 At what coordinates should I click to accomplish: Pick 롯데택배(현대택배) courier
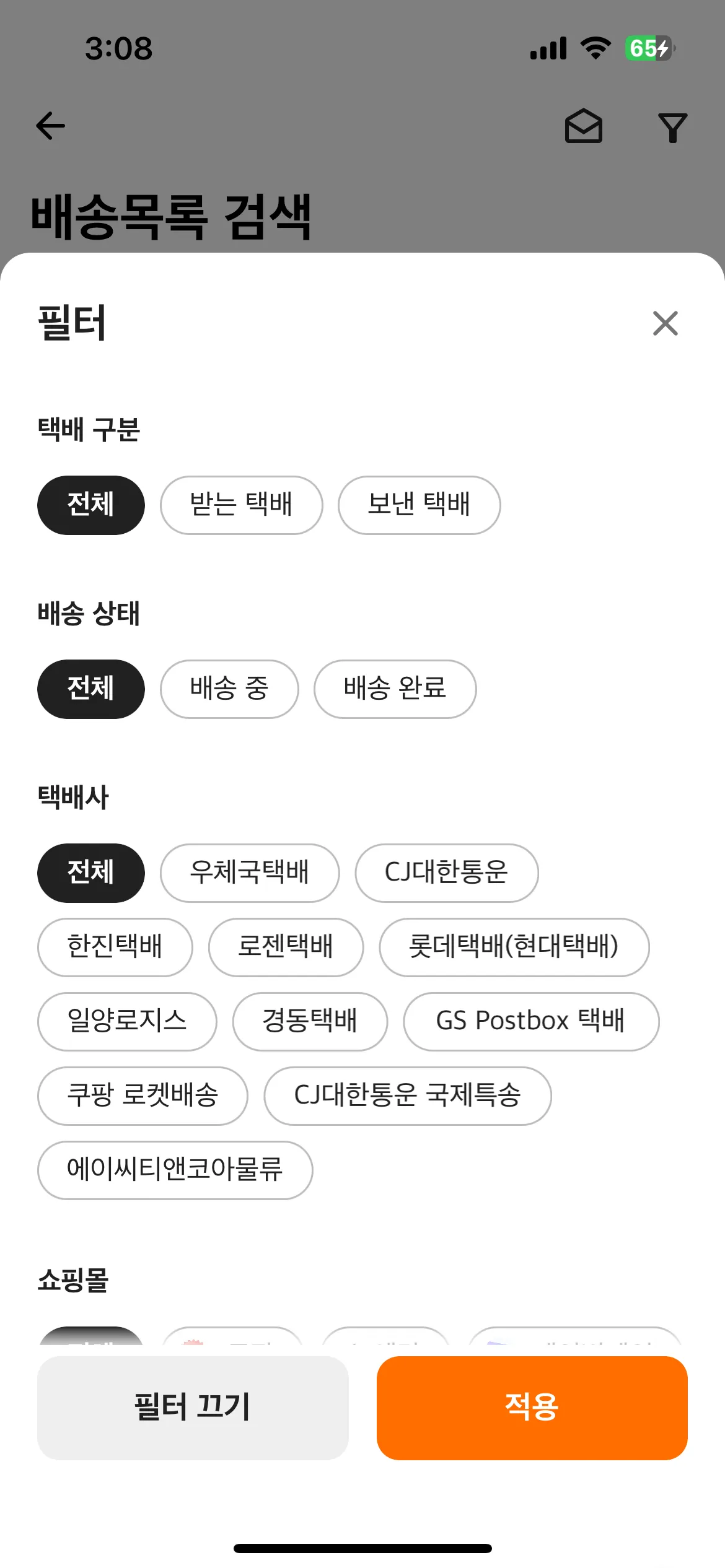click(x=514, y=947)
